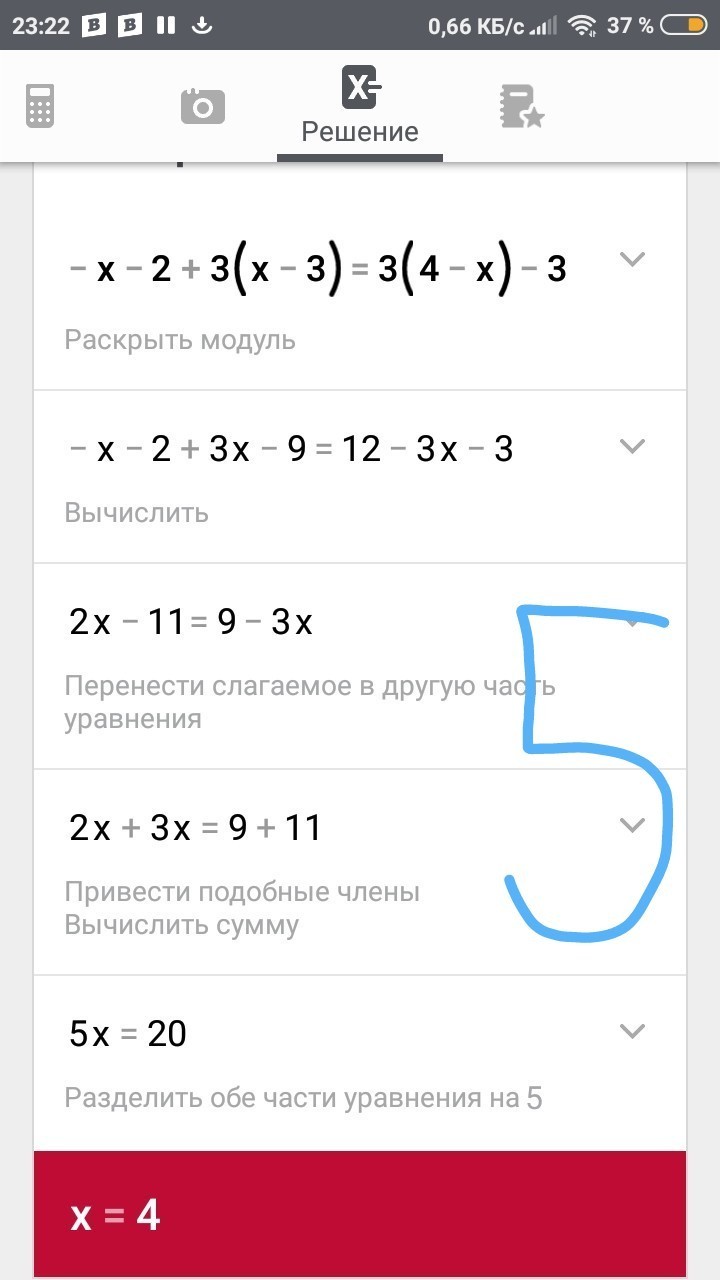The image size is (720, 1280).
Task: Expand the Вычислить step
Action: click(x=632, y=446)
